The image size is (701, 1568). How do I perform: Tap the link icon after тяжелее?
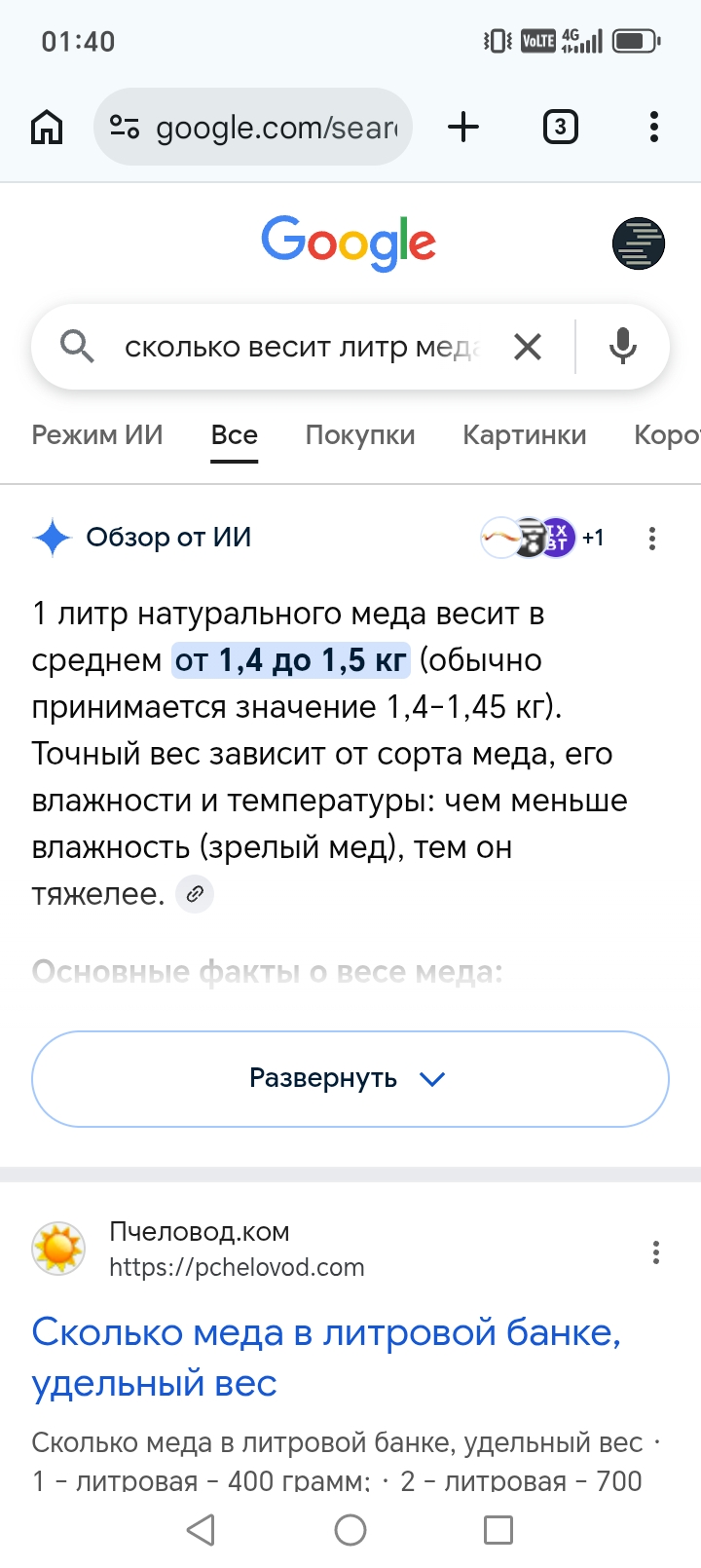click(195, 893)
